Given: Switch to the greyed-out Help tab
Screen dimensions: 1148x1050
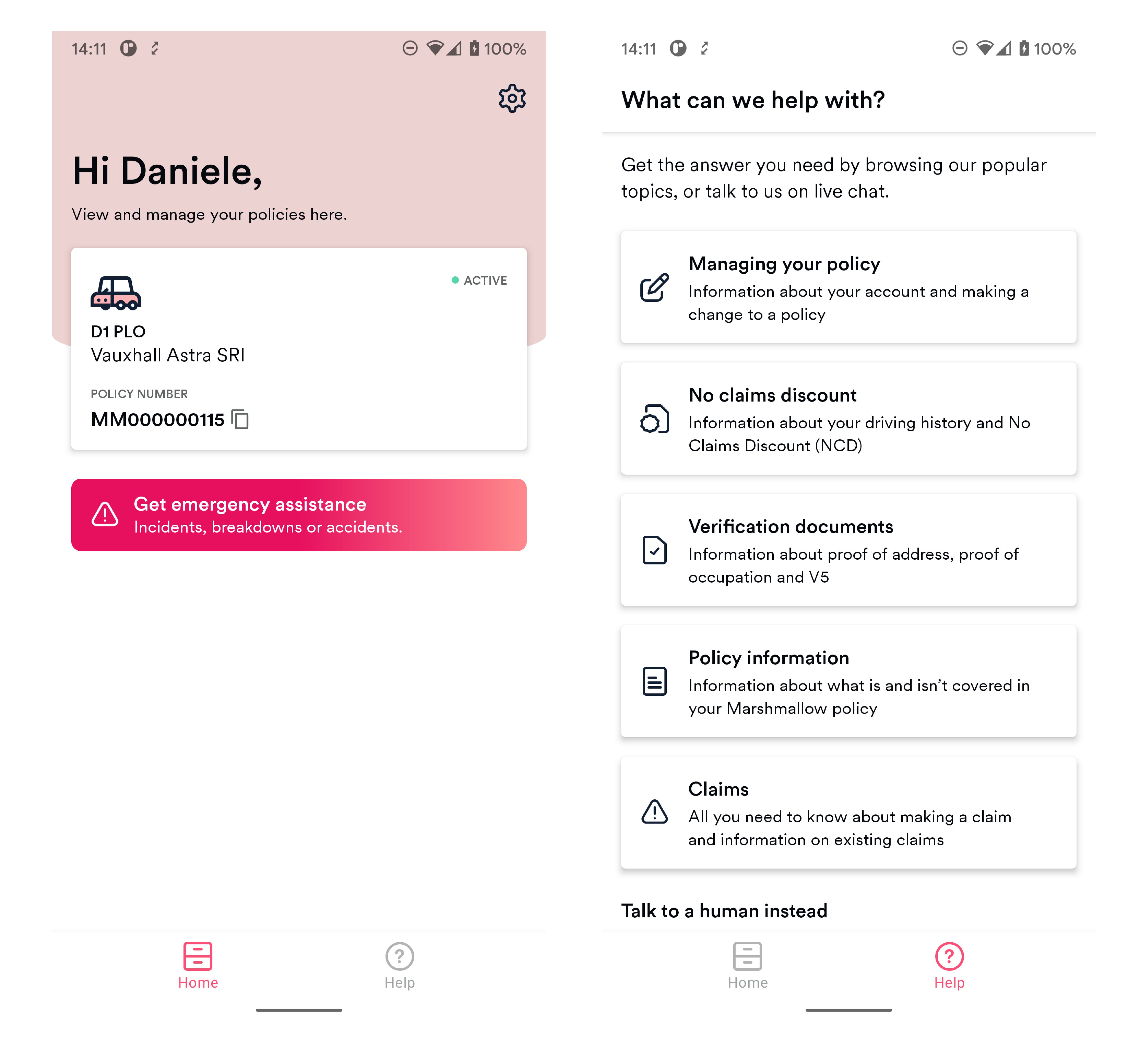Looking at the screenshot, I should [399, 966].
